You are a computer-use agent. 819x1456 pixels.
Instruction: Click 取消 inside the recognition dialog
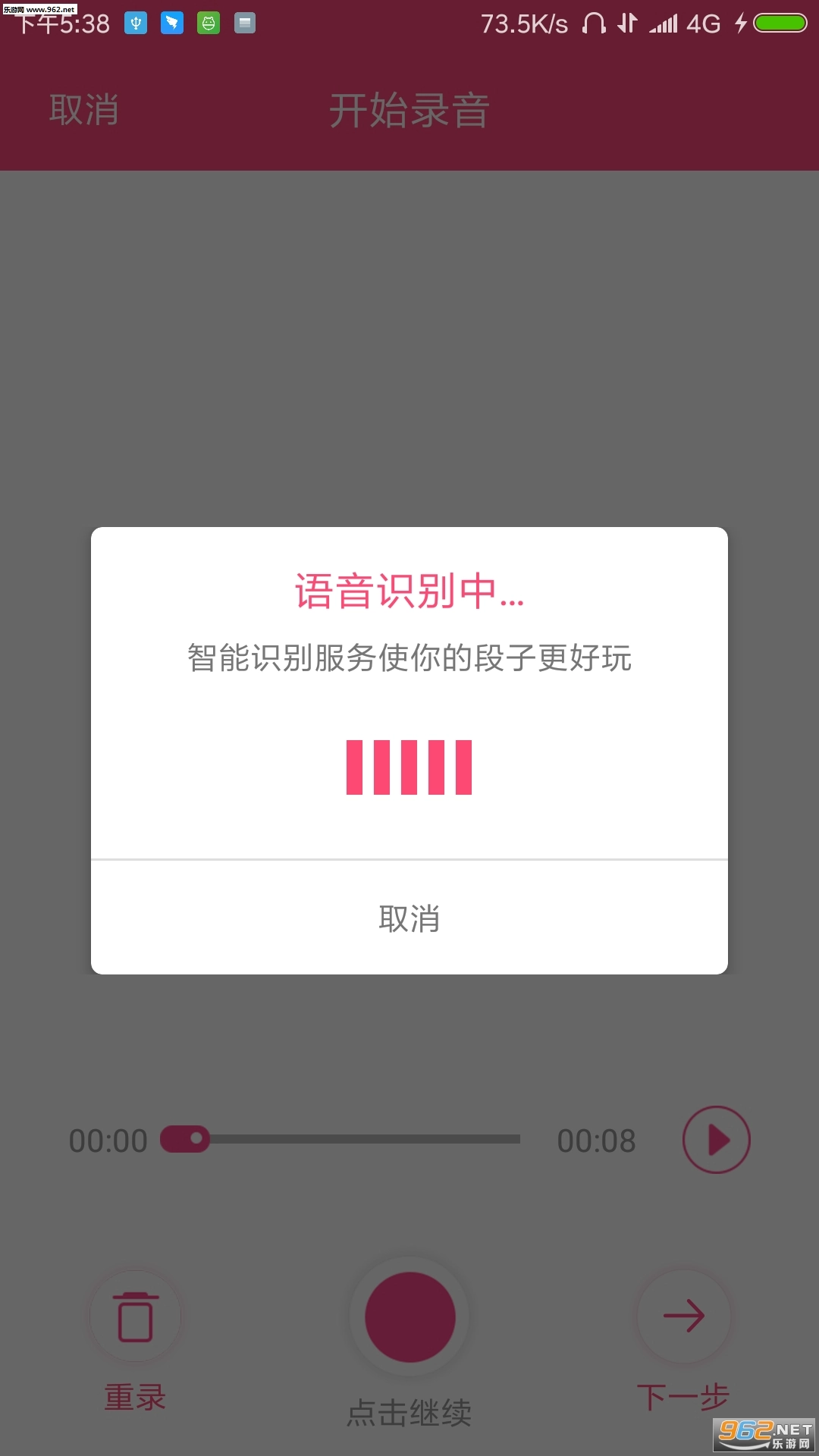click(409, 918)
